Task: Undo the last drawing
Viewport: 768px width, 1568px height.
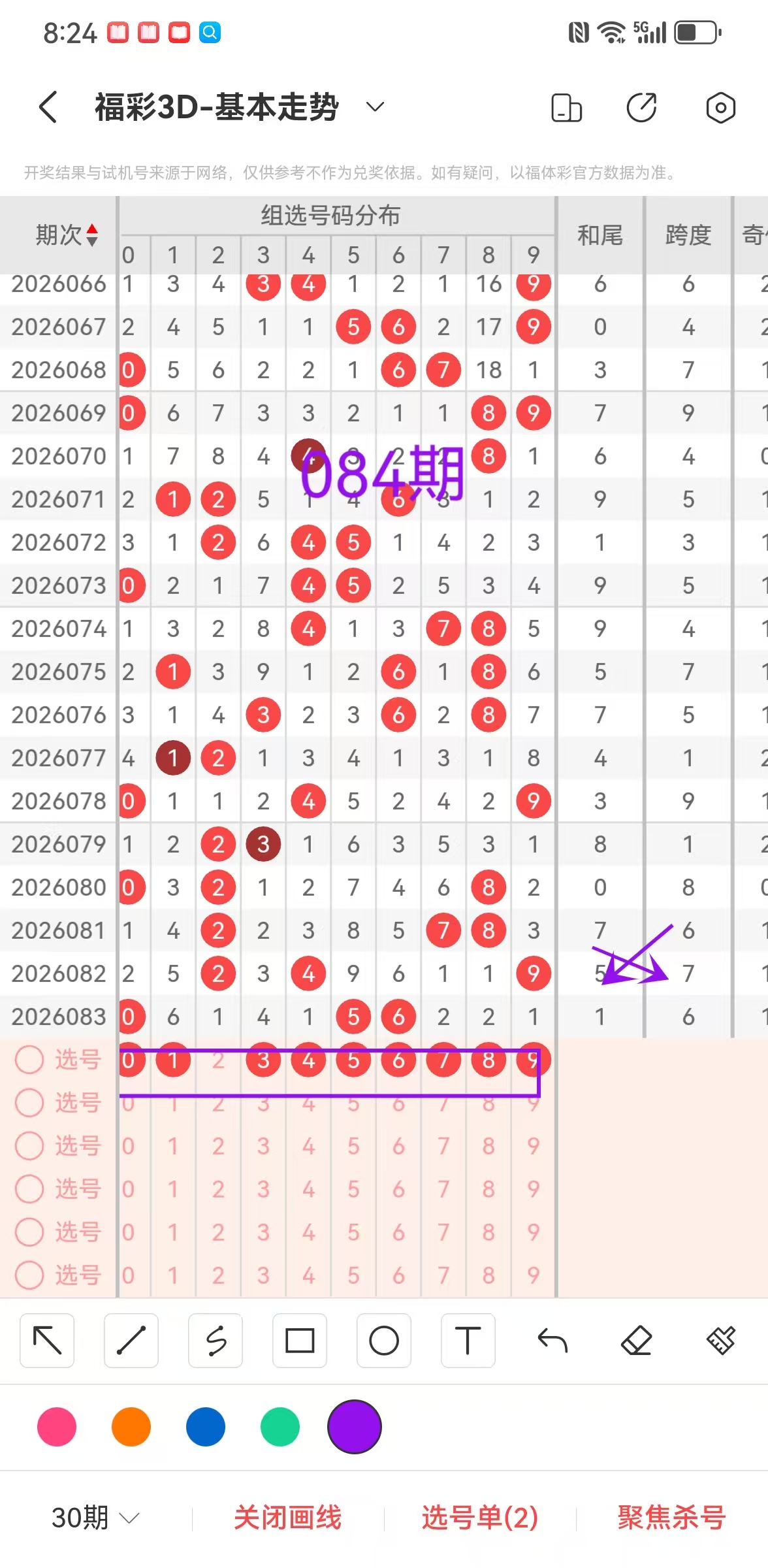Action: (552, 1341)
